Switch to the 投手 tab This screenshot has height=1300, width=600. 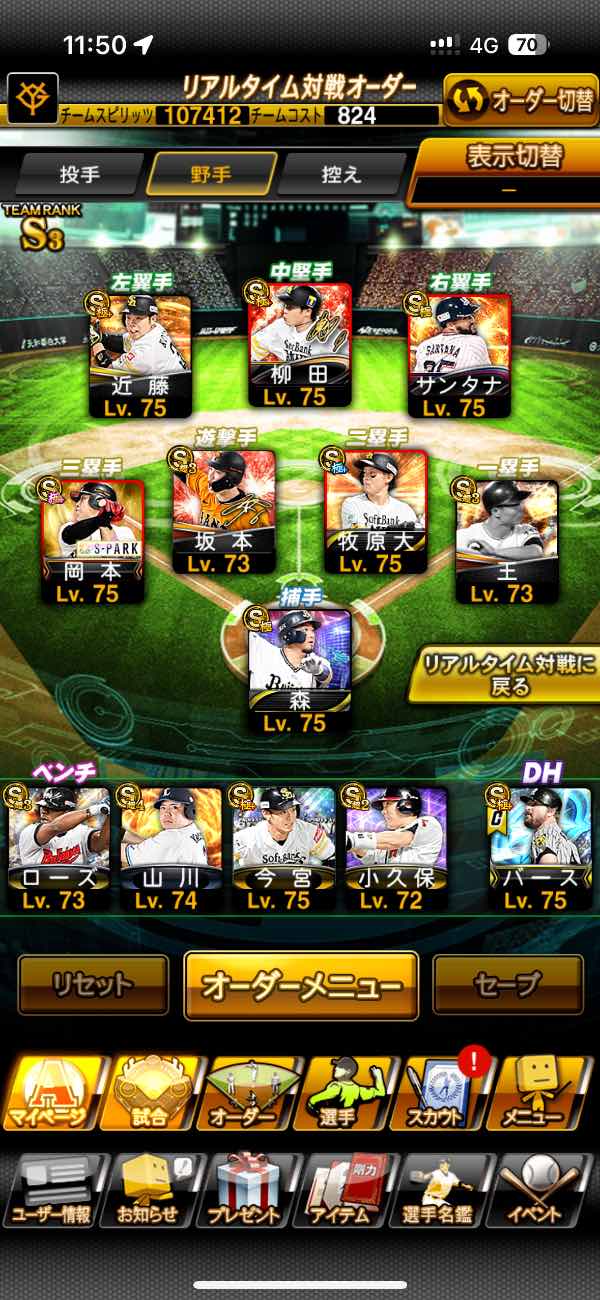tap(80, 173)
